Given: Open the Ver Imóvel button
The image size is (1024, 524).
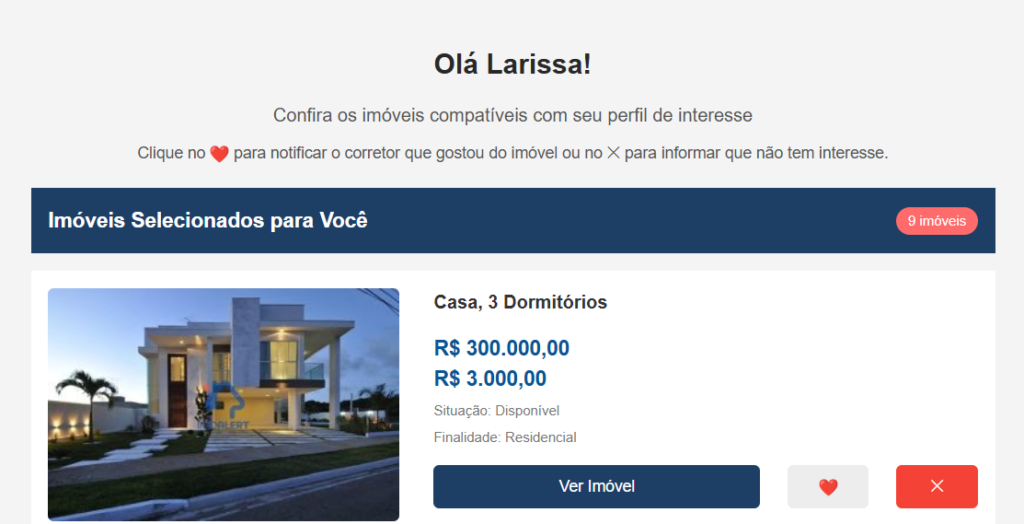Looking at the screenshot, I should pyautogui.click(x=596, y=486).
